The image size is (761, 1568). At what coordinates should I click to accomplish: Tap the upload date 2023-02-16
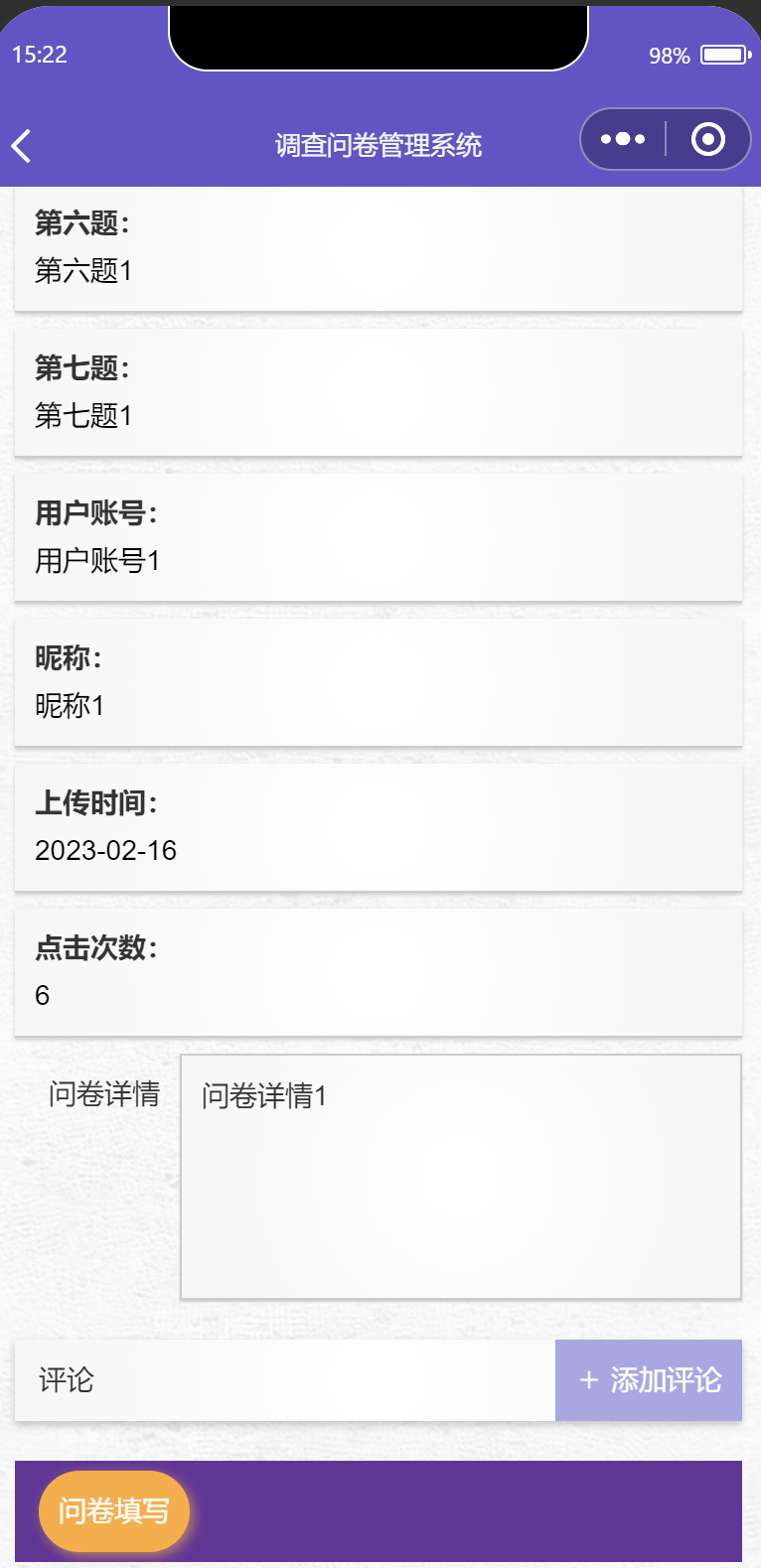[x=105, y=850]
